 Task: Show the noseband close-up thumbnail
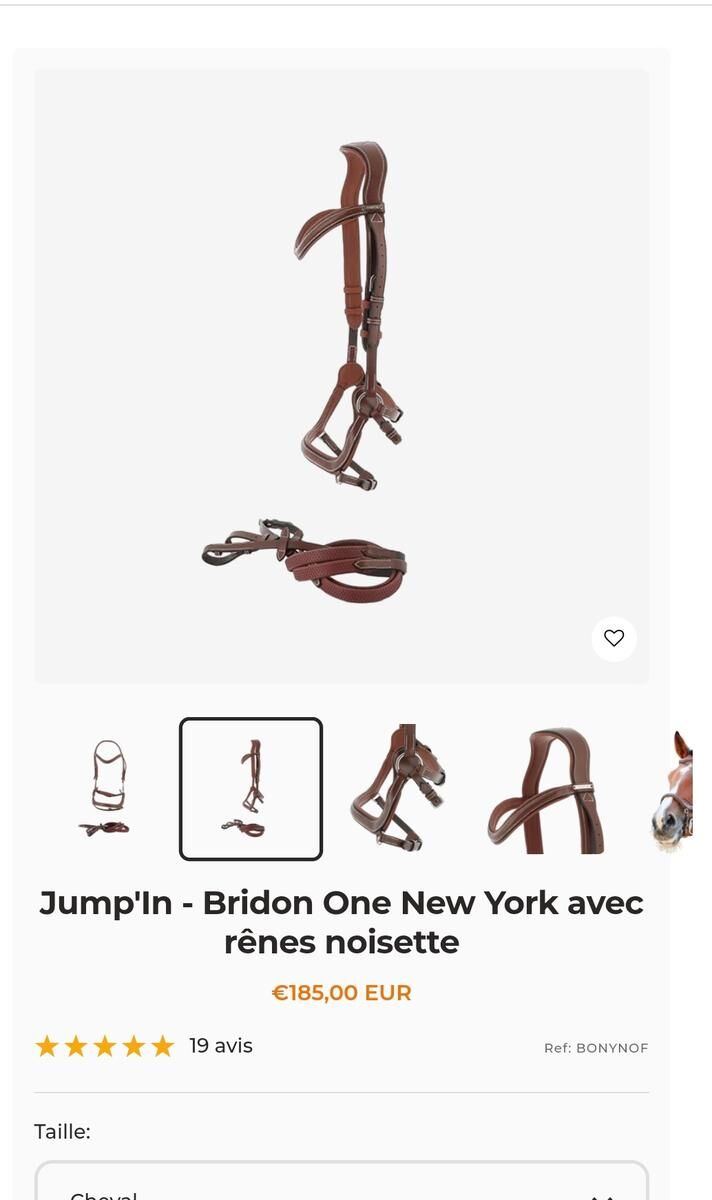tap(397, 788)
